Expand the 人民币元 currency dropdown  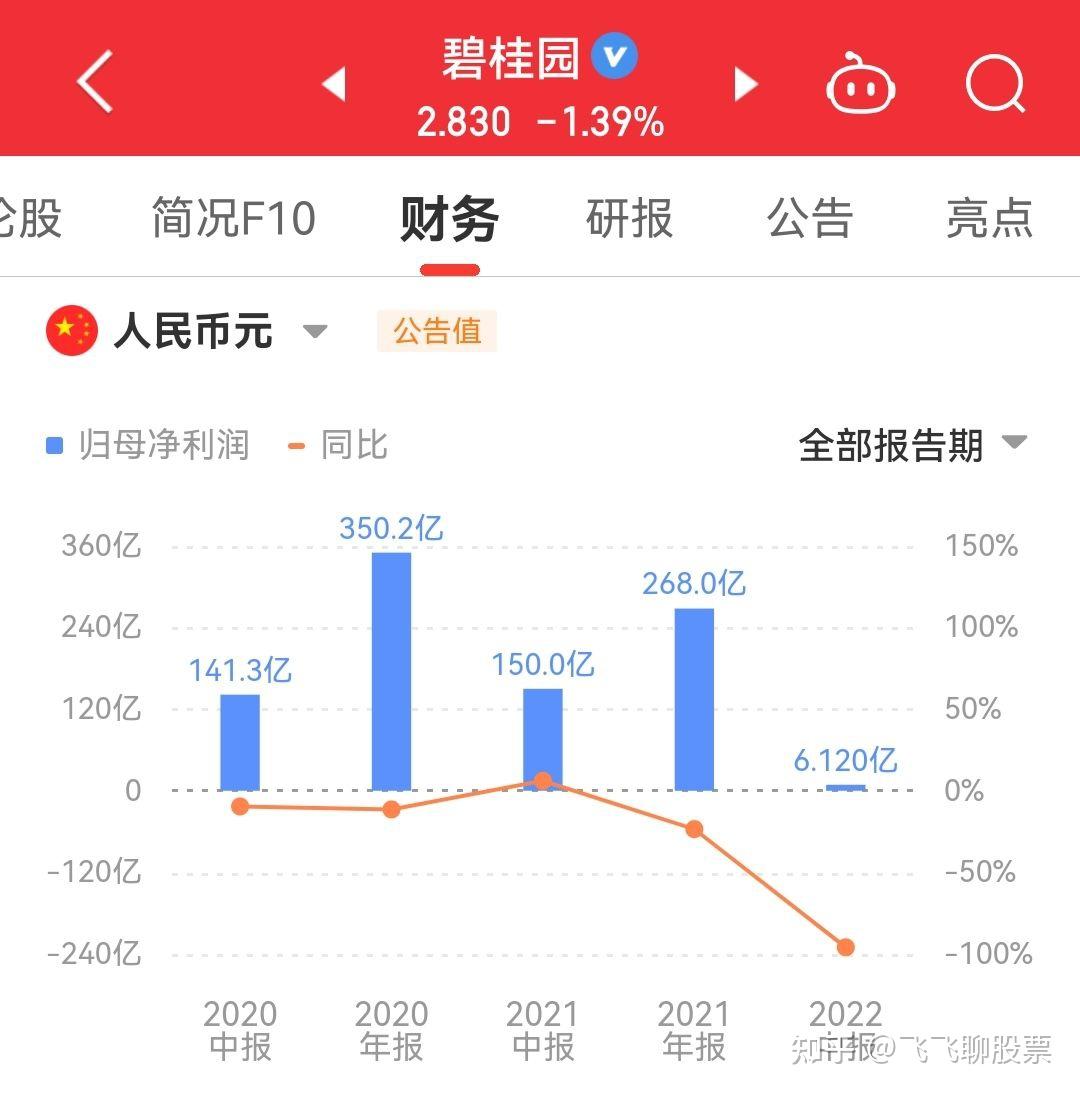click(190, 331)
